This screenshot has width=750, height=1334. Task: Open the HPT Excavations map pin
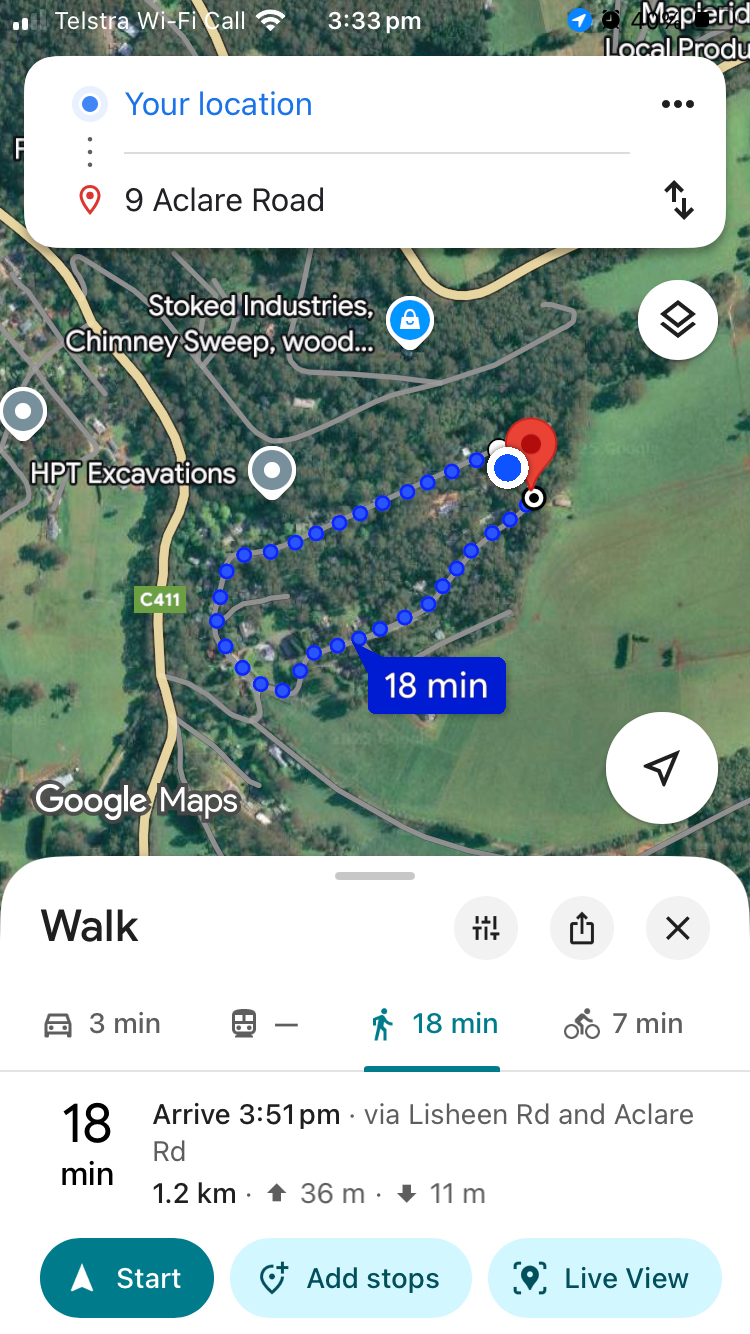tap(272, 471)
